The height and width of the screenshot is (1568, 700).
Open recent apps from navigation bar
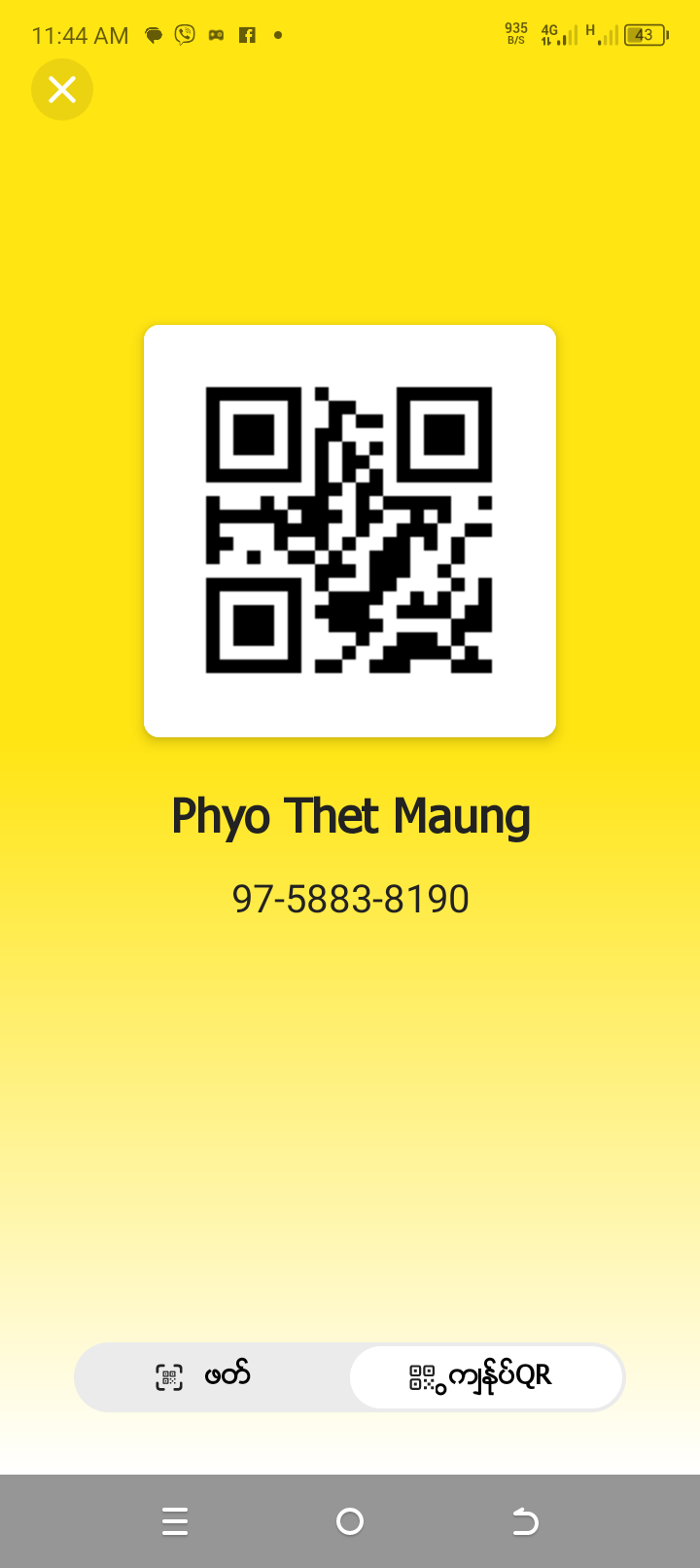pos(175,1520)
